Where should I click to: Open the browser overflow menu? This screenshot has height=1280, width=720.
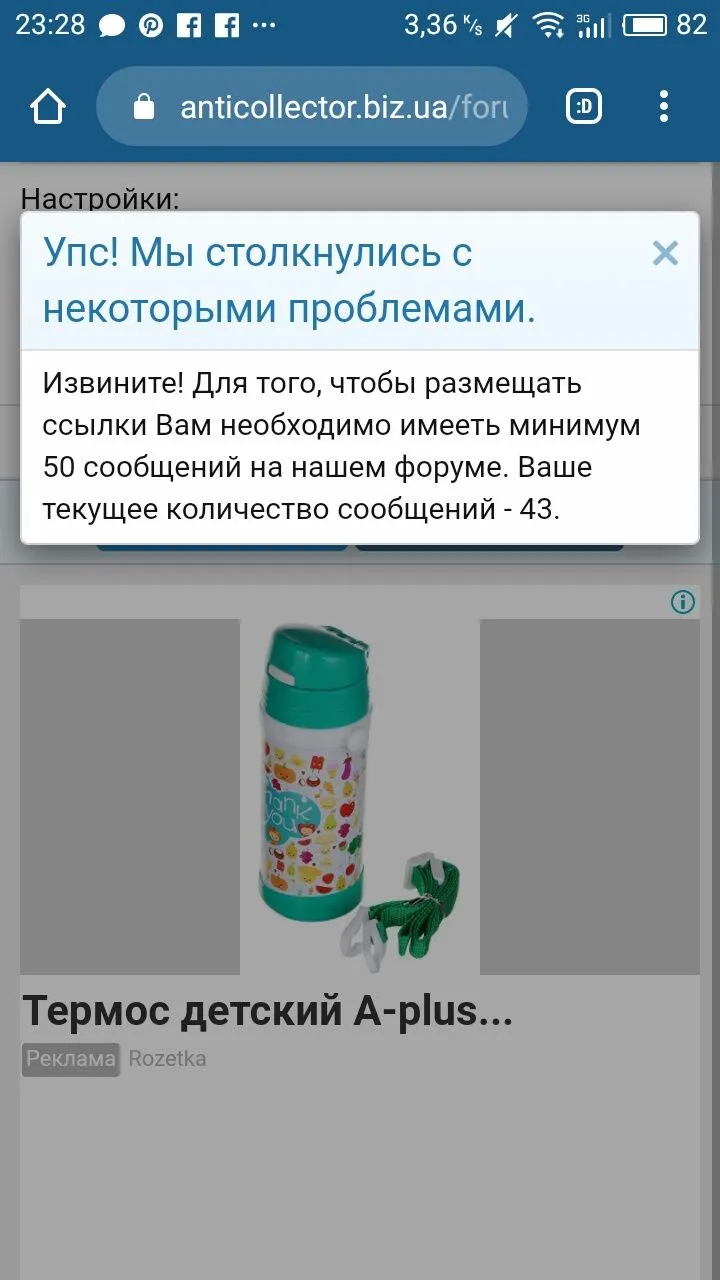point(664,107)
